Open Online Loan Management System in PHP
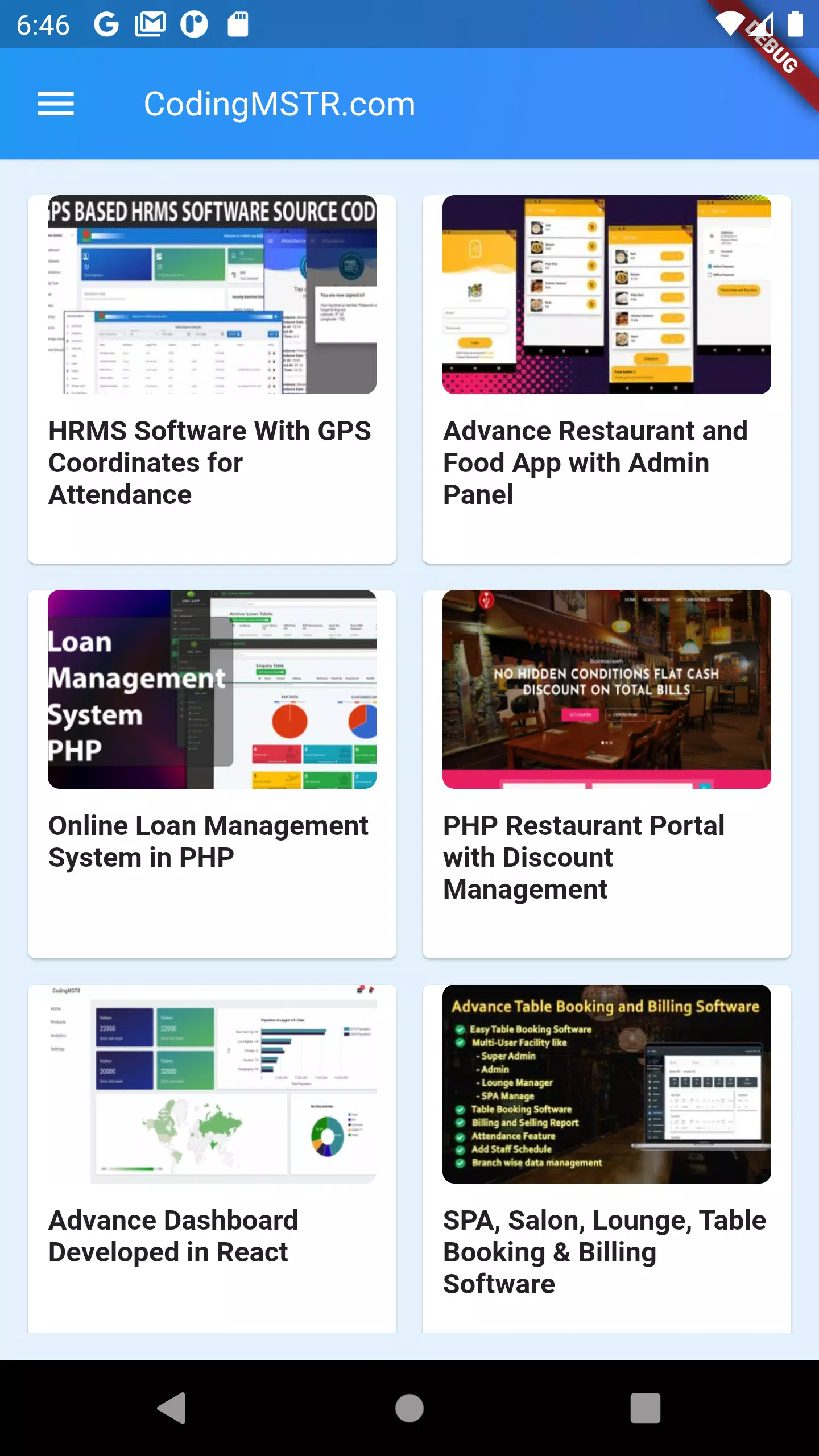The width and height of the screenshot is (819, 1456). [212, 774]
